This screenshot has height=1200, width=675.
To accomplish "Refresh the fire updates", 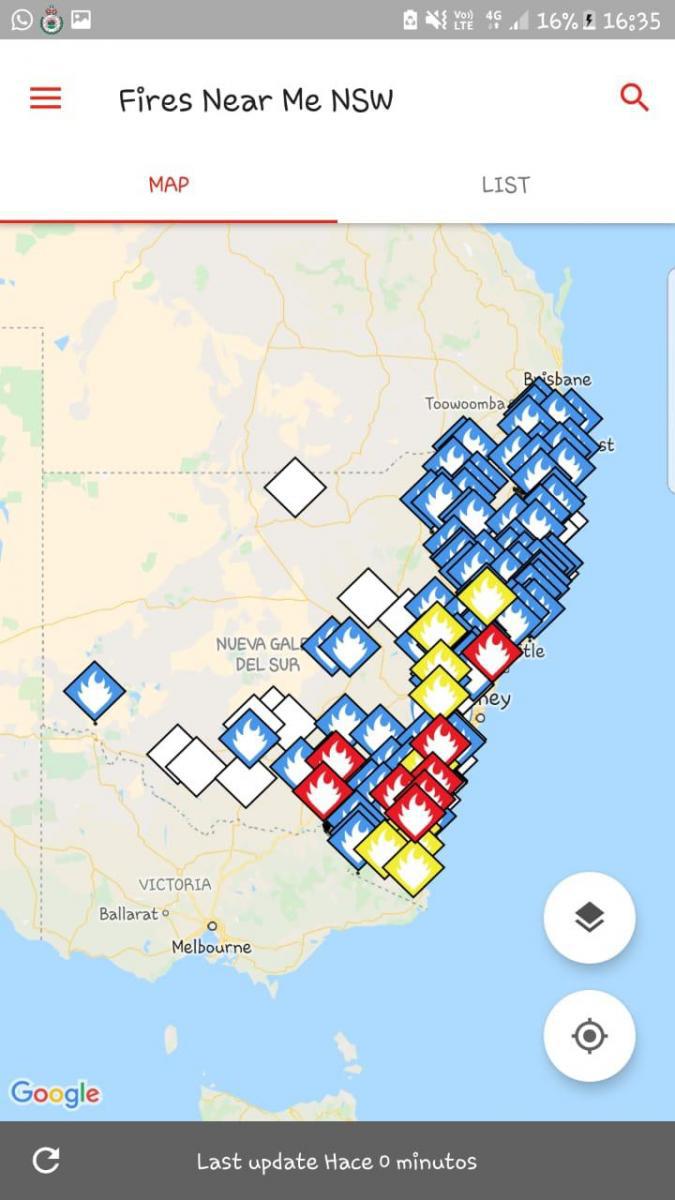I will (46, 1160).
